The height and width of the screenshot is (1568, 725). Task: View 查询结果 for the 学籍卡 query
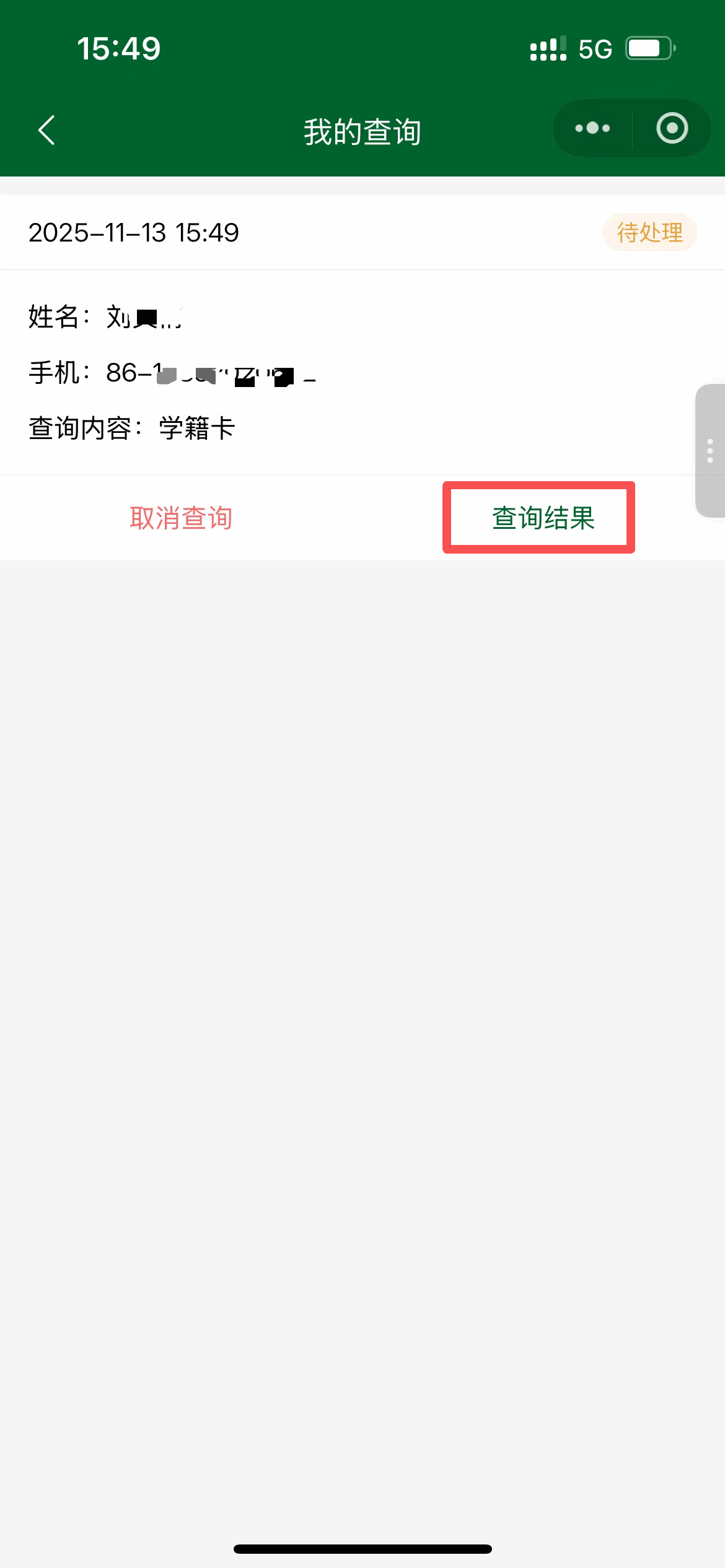[543, 518]
